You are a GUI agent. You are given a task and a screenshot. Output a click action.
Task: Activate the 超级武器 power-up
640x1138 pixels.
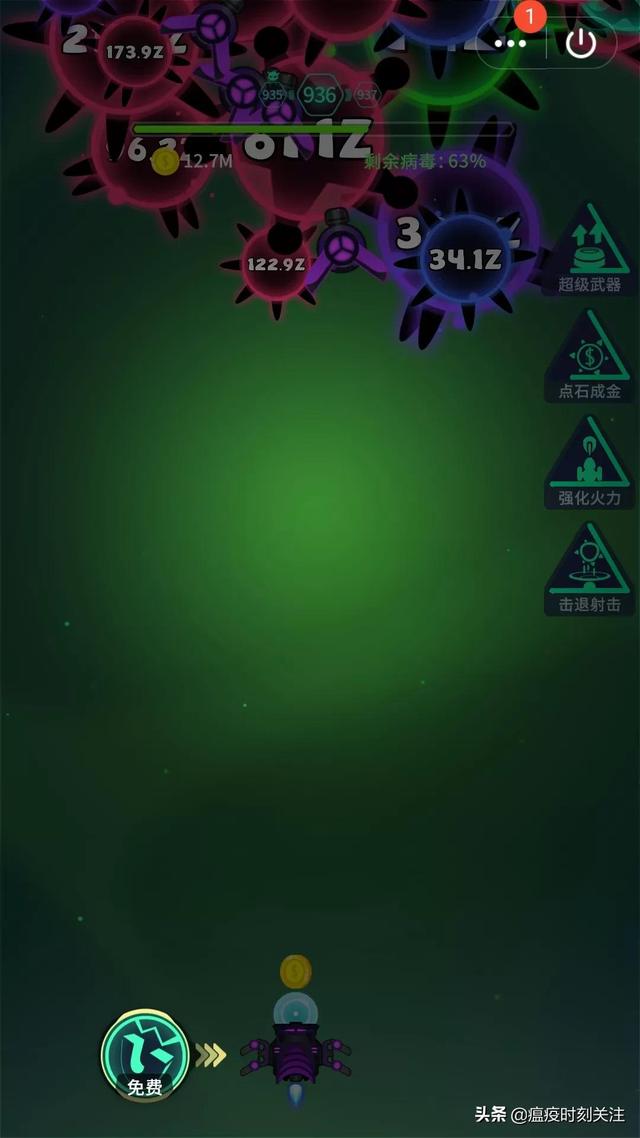coord(590,251)
